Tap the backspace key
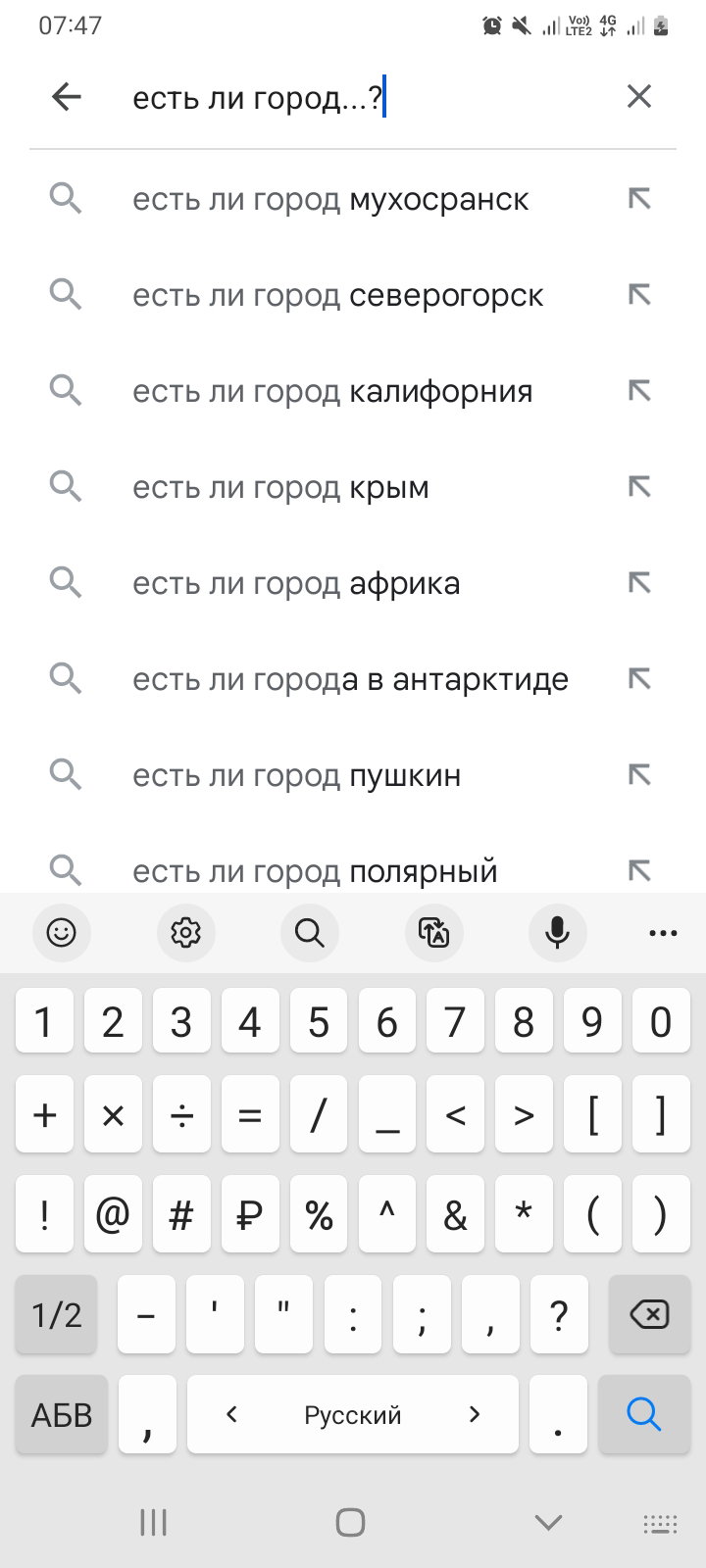The width and height of the screenshot is (706, 1568). pyautogui.click(x=649, y=1314)
